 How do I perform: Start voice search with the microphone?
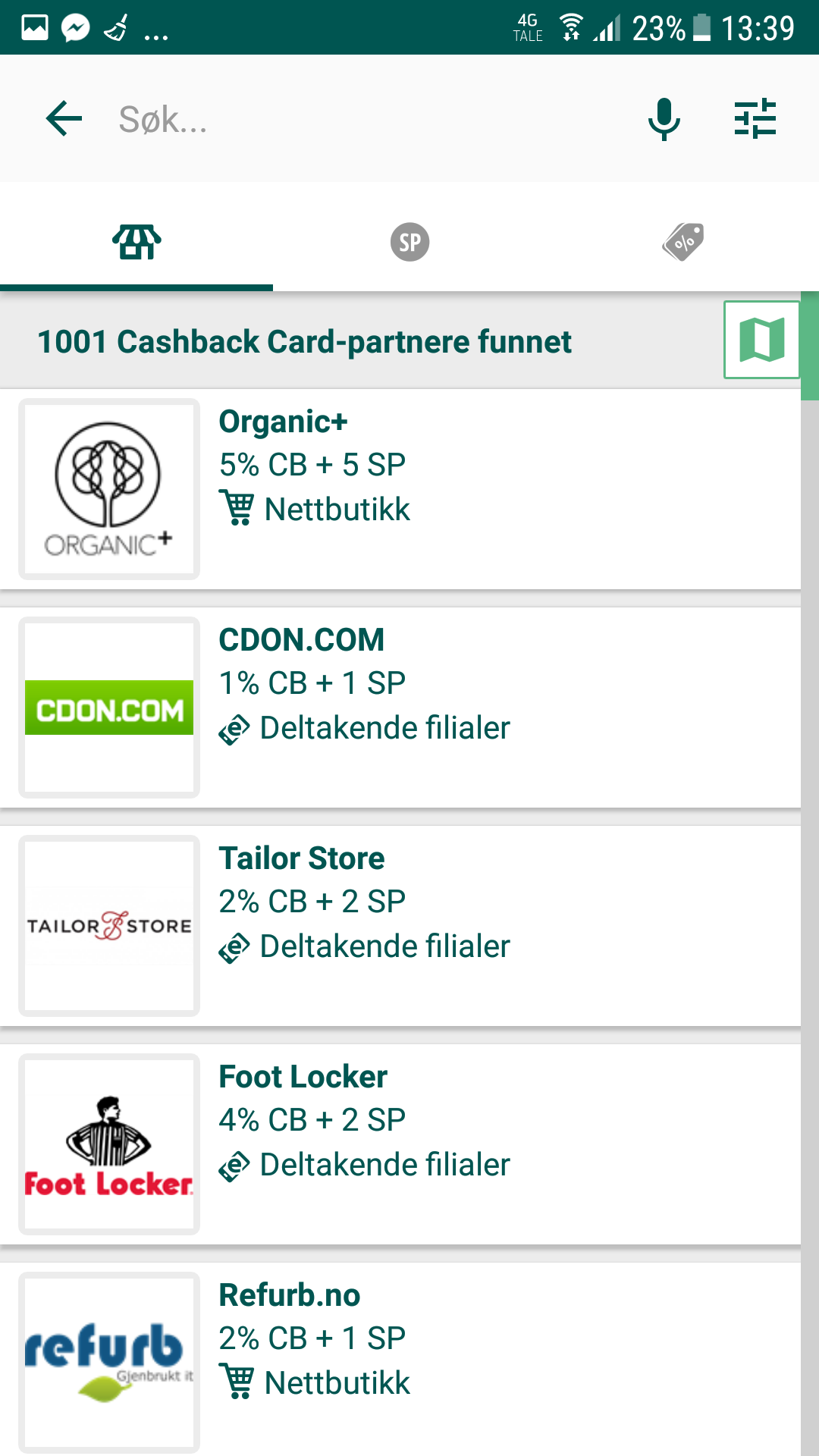664,119
